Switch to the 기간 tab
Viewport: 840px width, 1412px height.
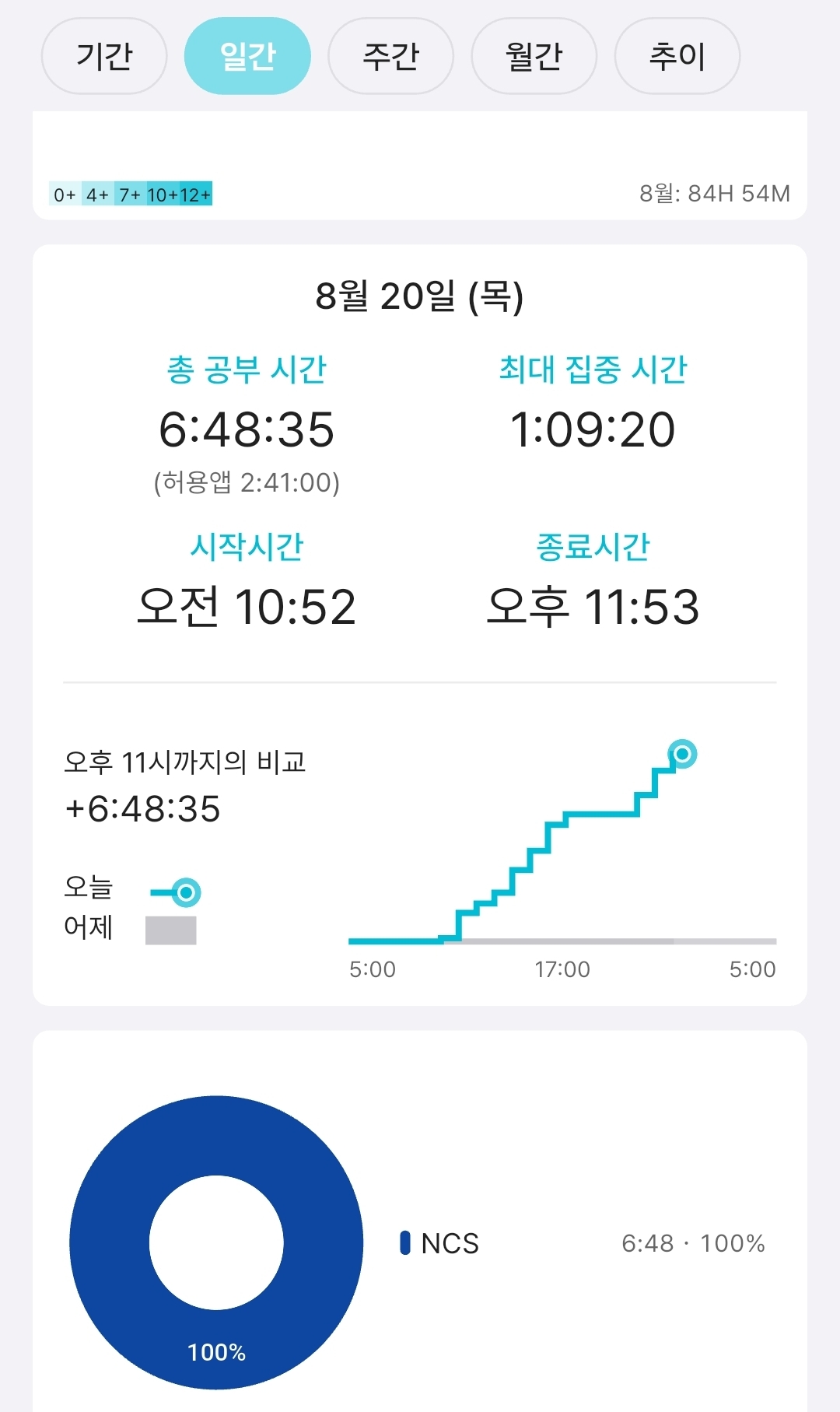point(104,56)
